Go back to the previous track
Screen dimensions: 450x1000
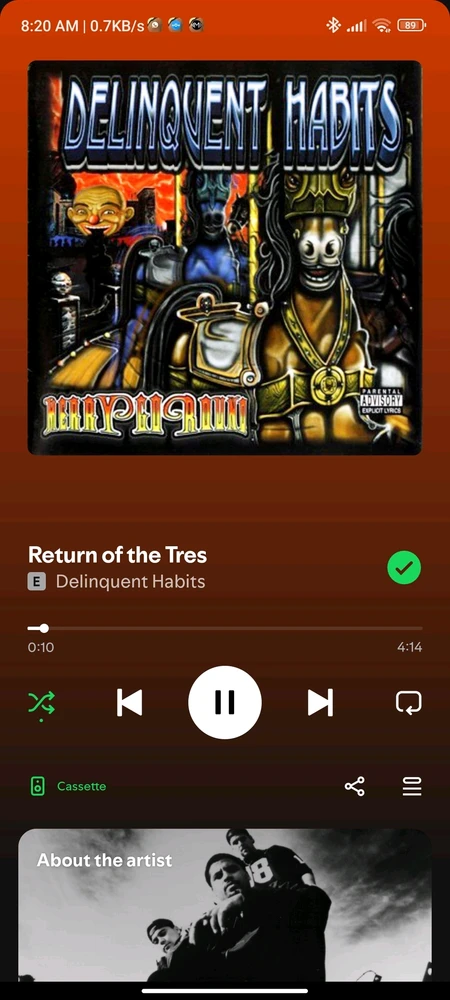pos(129,703)
